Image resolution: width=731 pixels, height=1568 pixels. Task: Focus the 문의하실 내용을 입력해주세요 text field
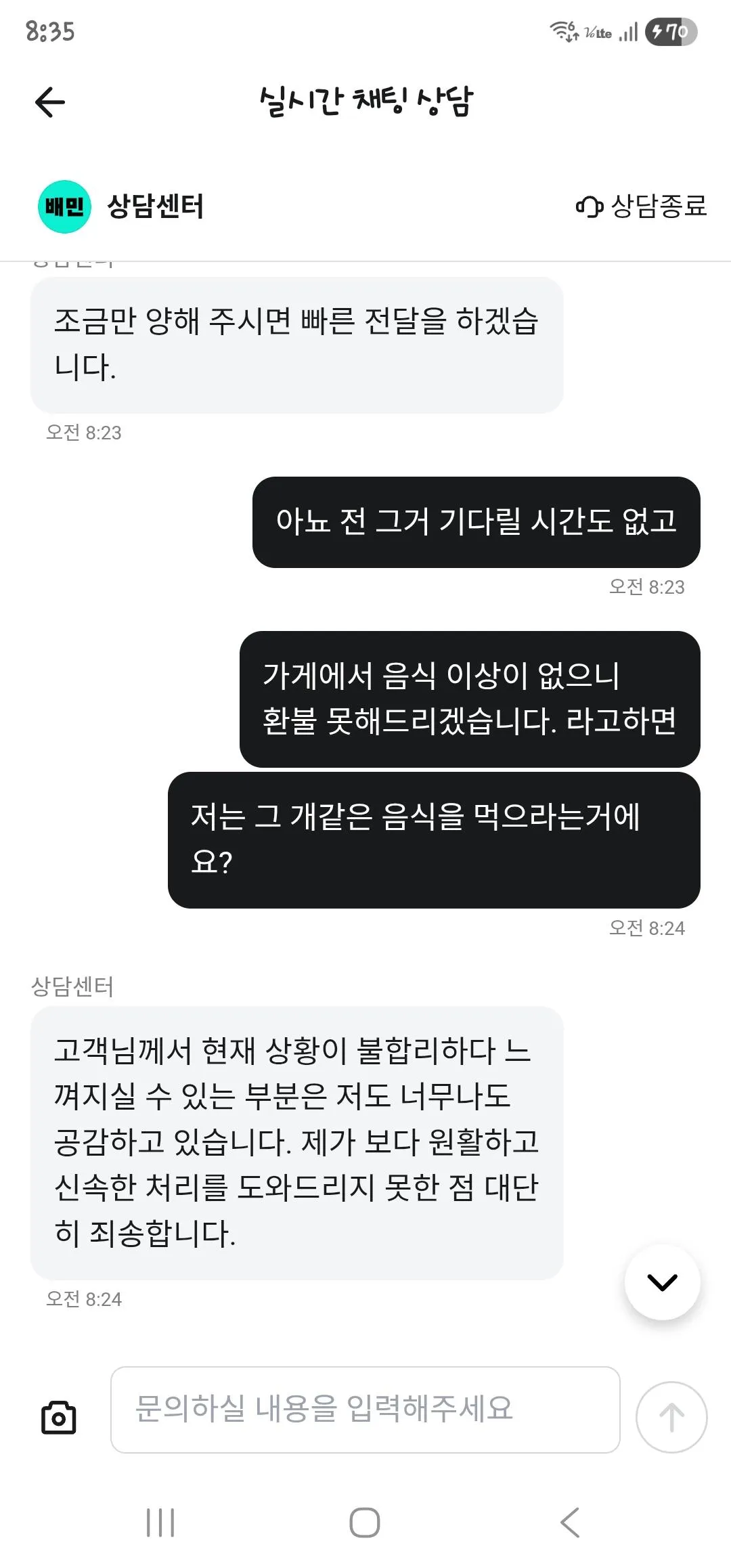click(365, 1410)
